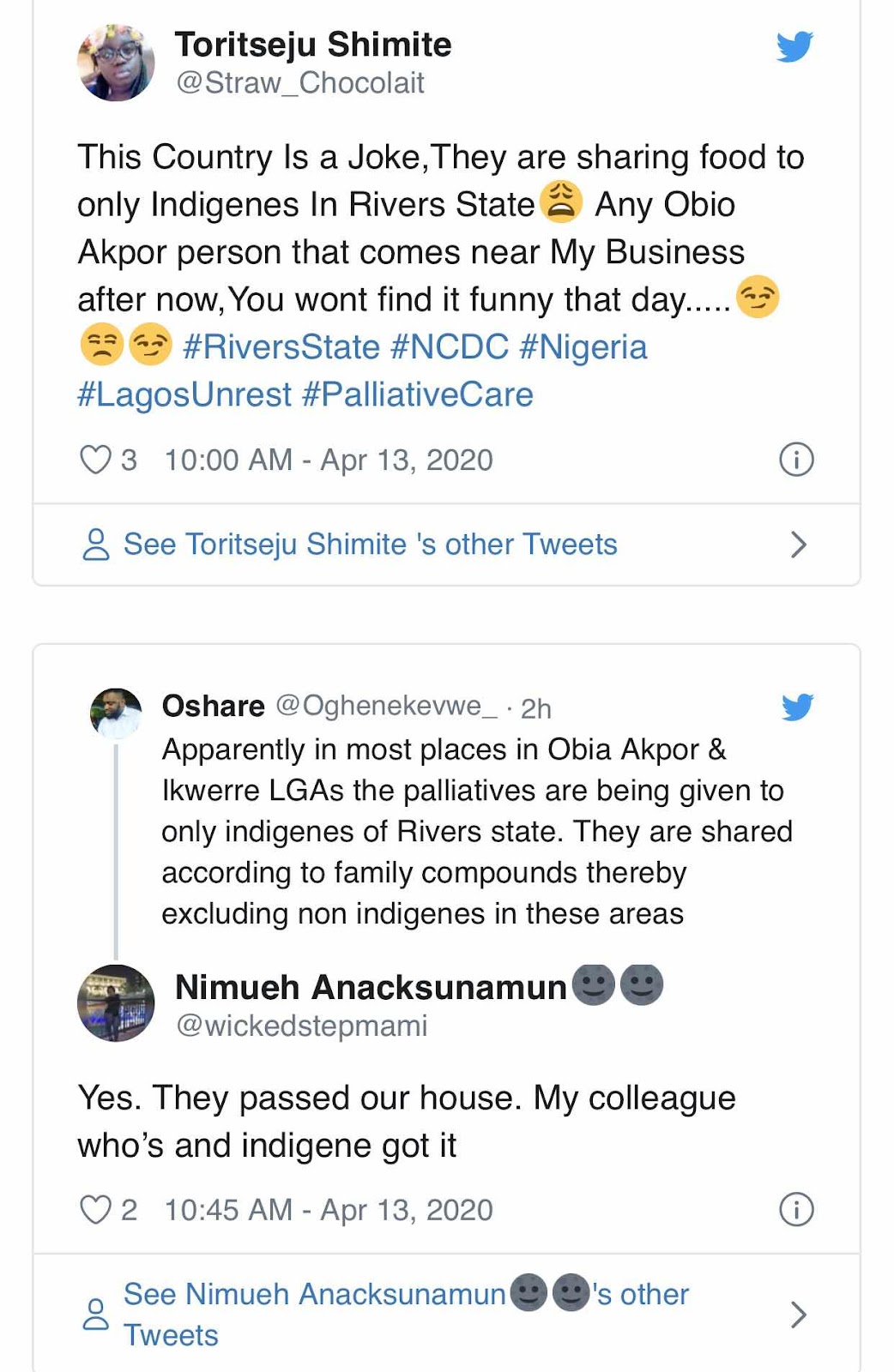View info icon on Nimueh's tweet
Screen dimensions: 894x1372
795,1210
